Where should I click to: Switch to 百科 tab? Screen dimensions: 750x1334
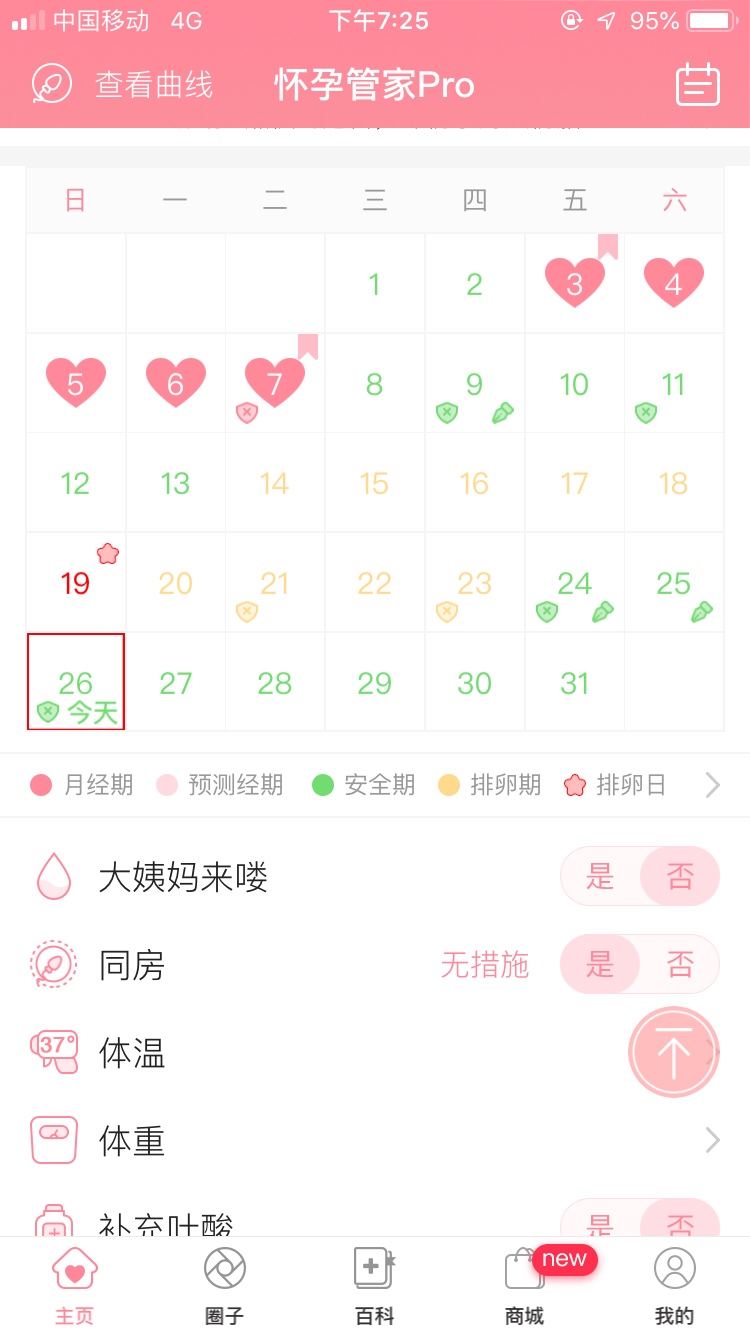click(x=374, y=1285)
